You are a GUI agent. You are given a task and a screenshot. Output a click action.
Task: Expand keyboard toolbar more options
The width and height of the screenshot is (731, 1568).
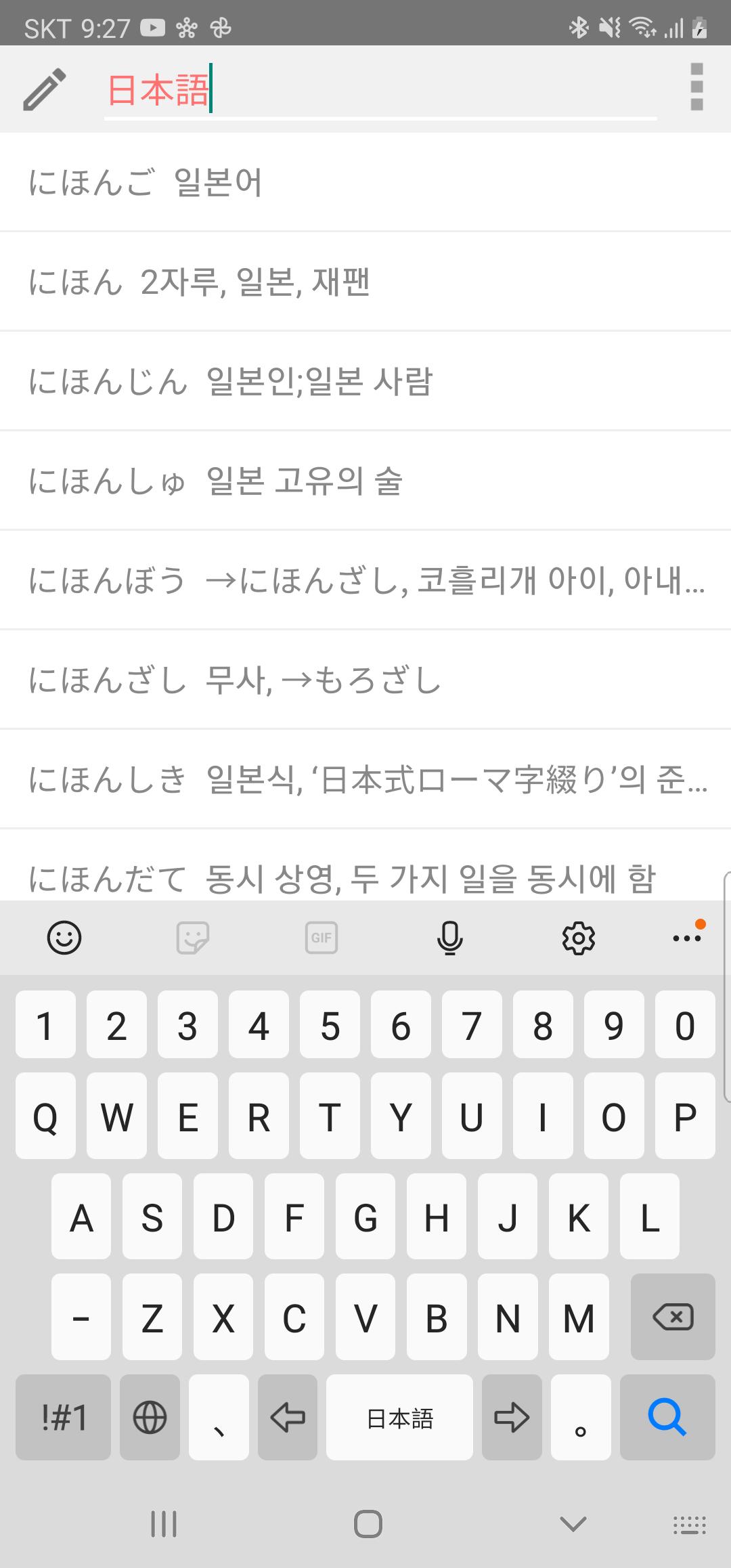[x=688, y=937]
